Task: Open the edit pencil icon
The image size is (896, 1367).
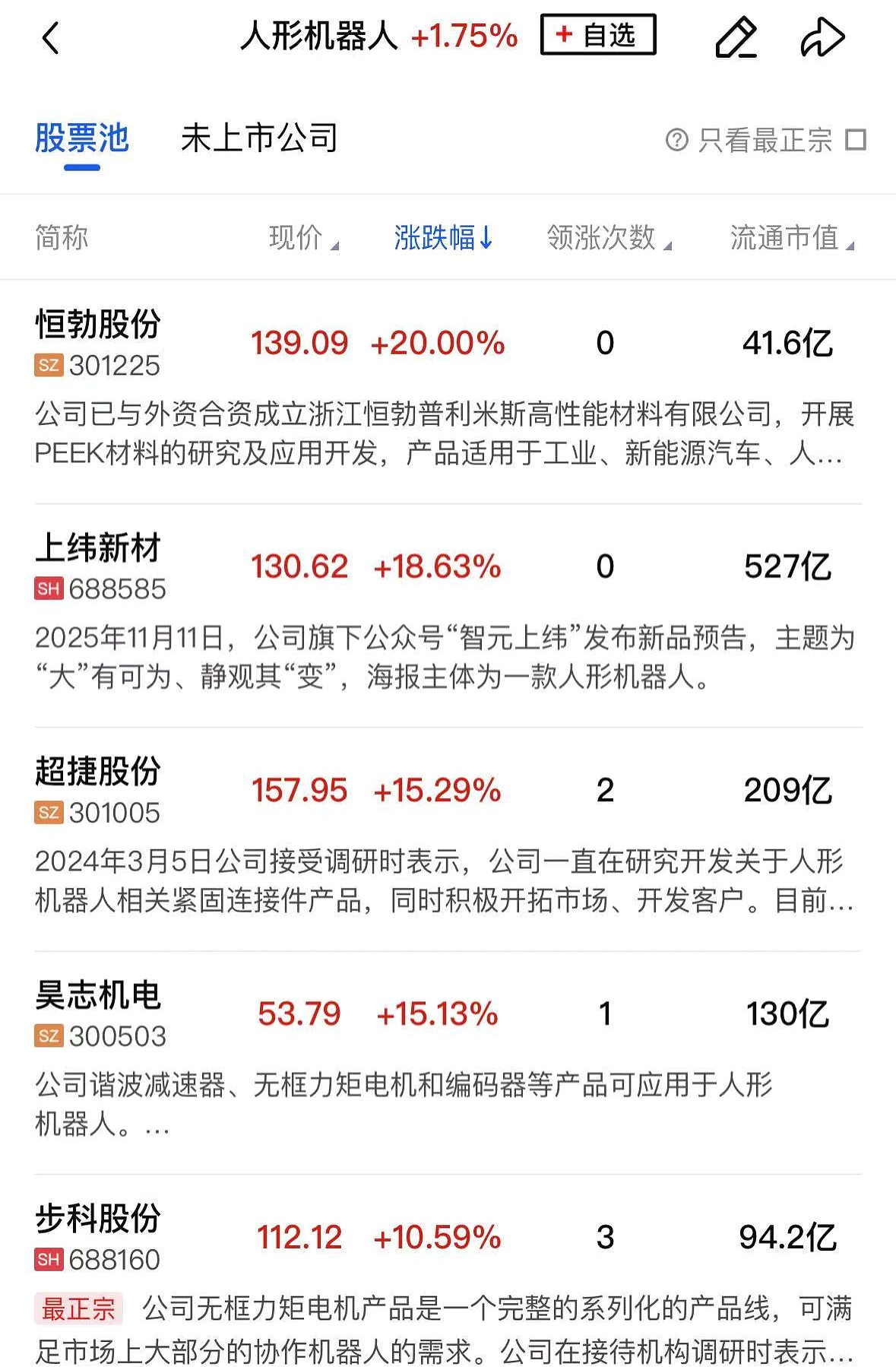Action: 735,36
